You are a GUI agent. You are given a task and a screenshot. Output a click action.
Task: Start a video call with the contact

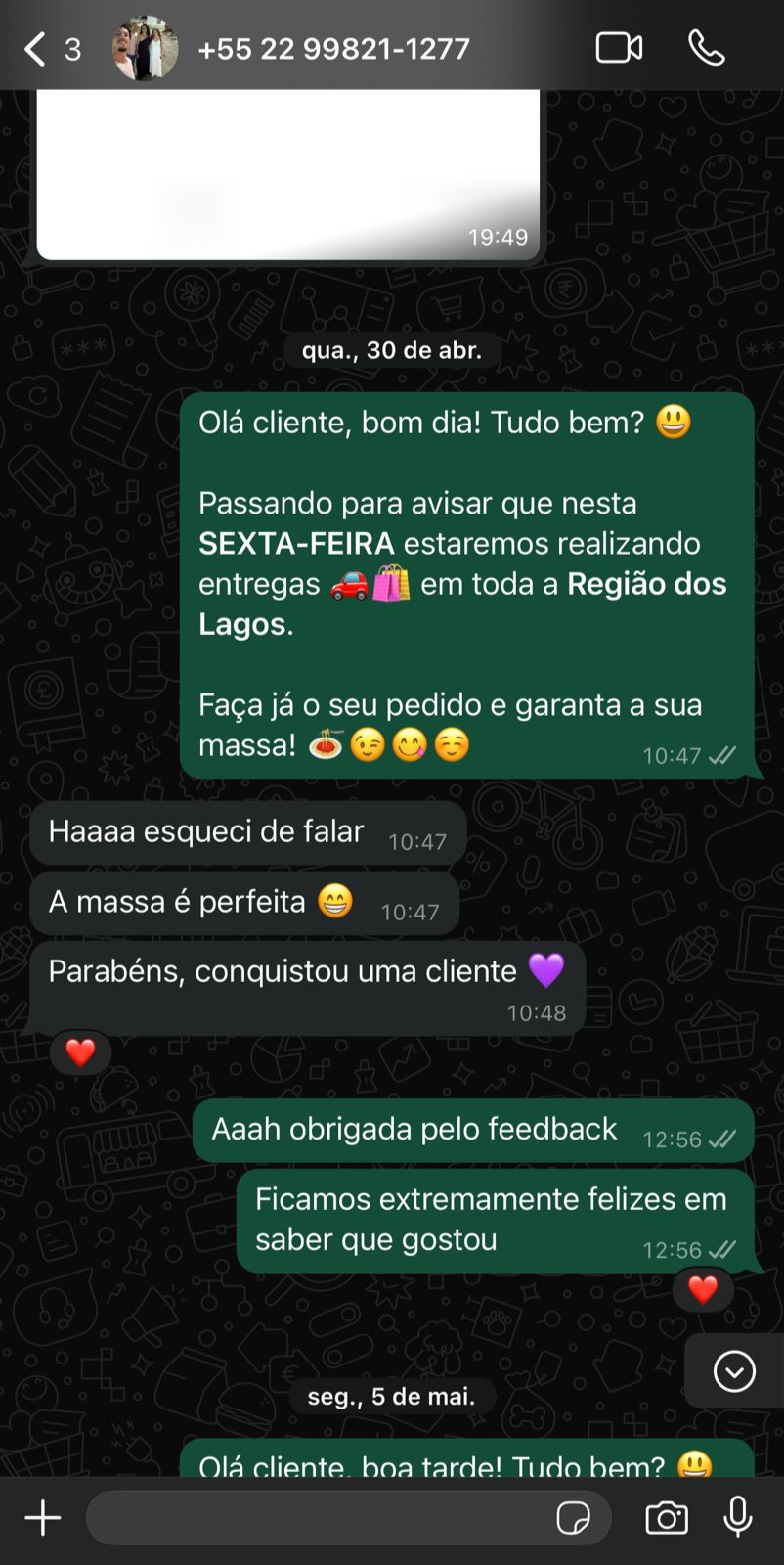(618, 47)
